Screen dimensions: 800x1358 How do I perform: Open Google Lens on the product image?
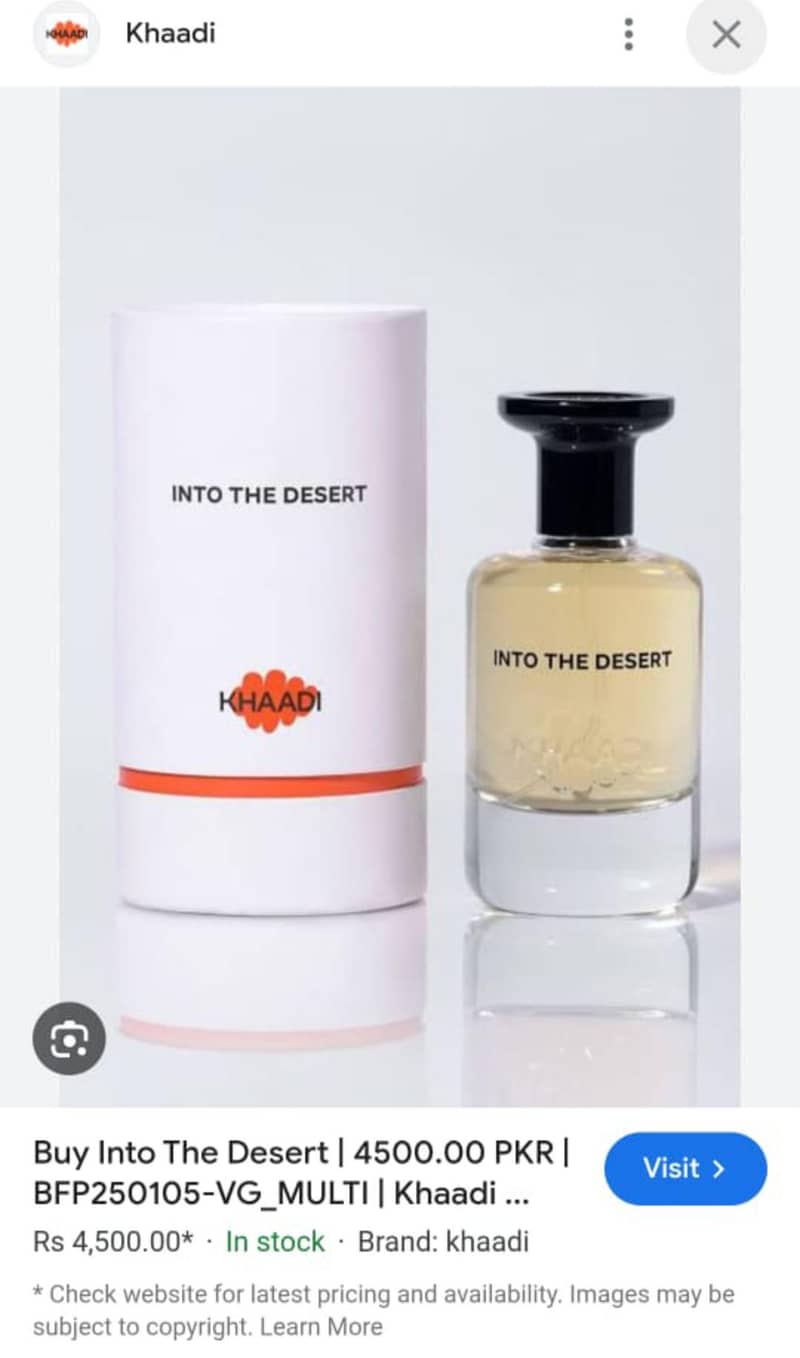(x=68, y=1039)
